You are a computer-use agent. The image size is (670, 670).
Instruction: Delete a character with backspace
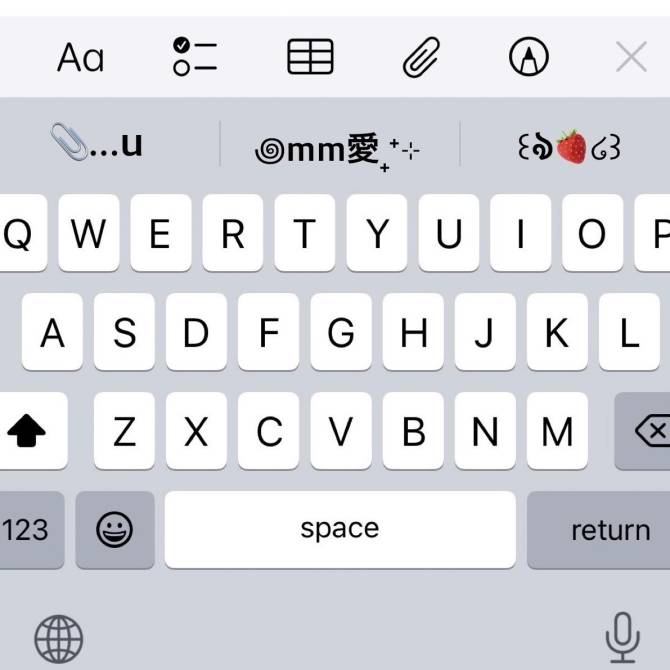click(x=645, y=432)
